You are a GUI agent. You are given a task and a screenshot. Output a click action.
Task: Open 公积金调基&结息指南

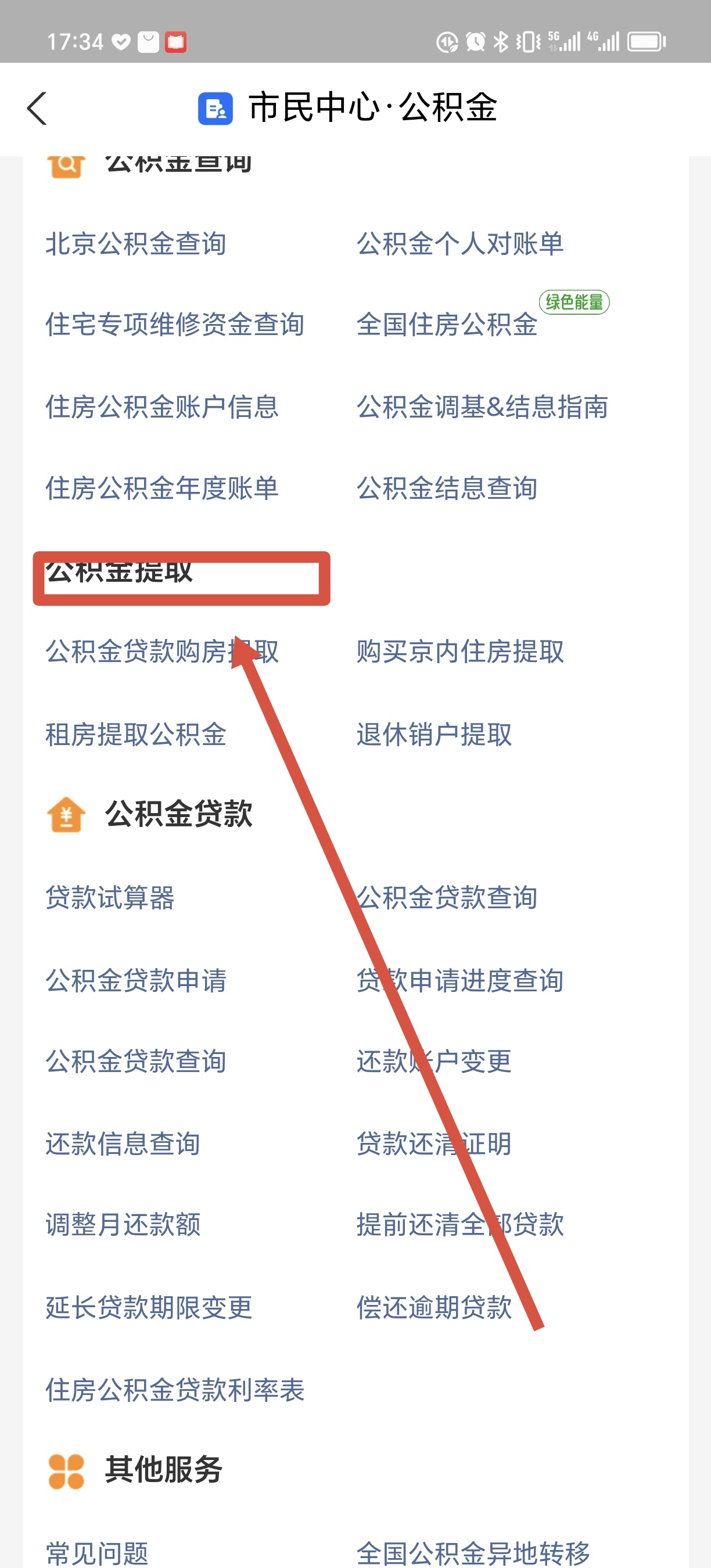[x=482, y=407]
